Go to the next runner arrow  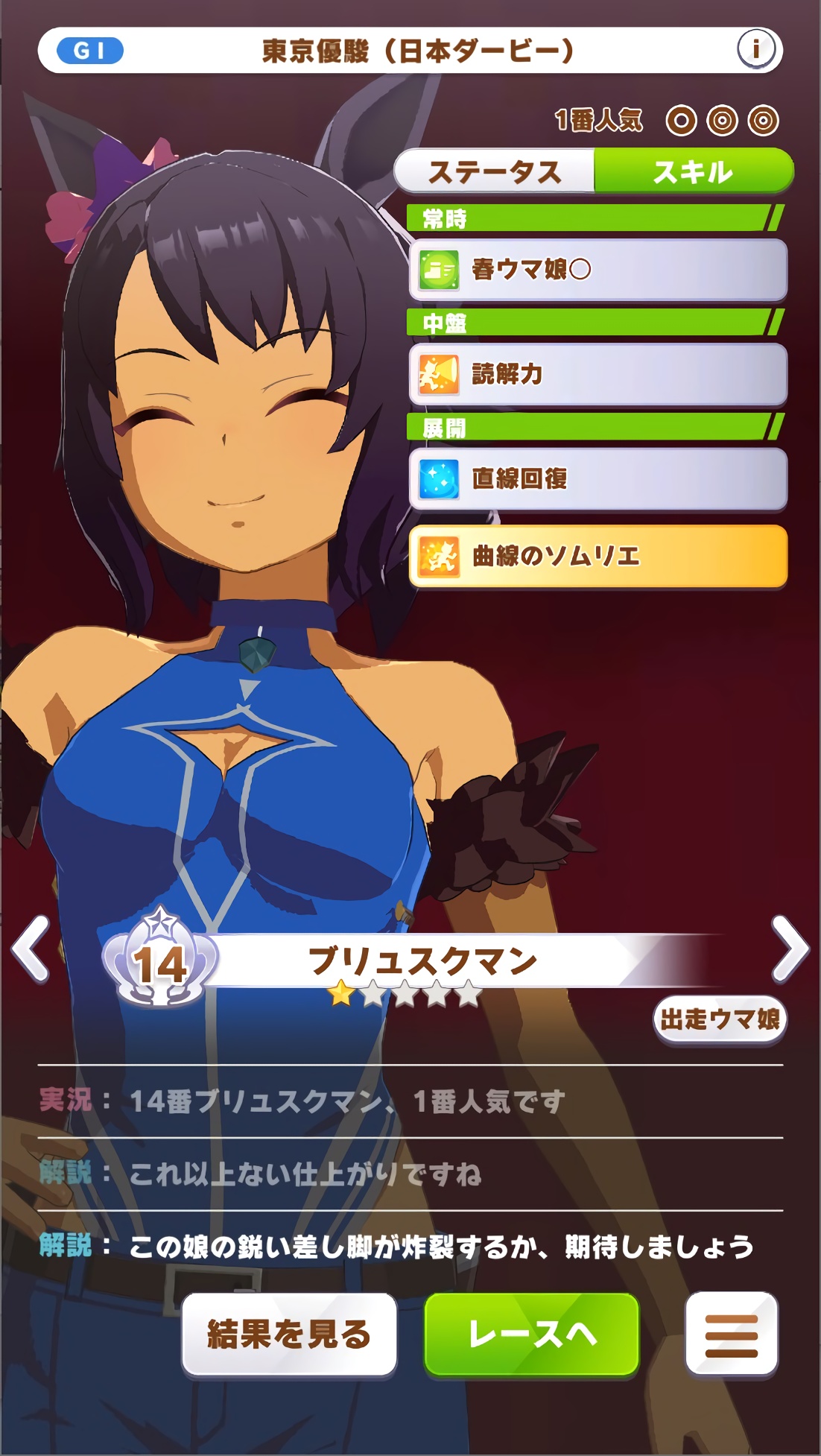click(790, 949)
